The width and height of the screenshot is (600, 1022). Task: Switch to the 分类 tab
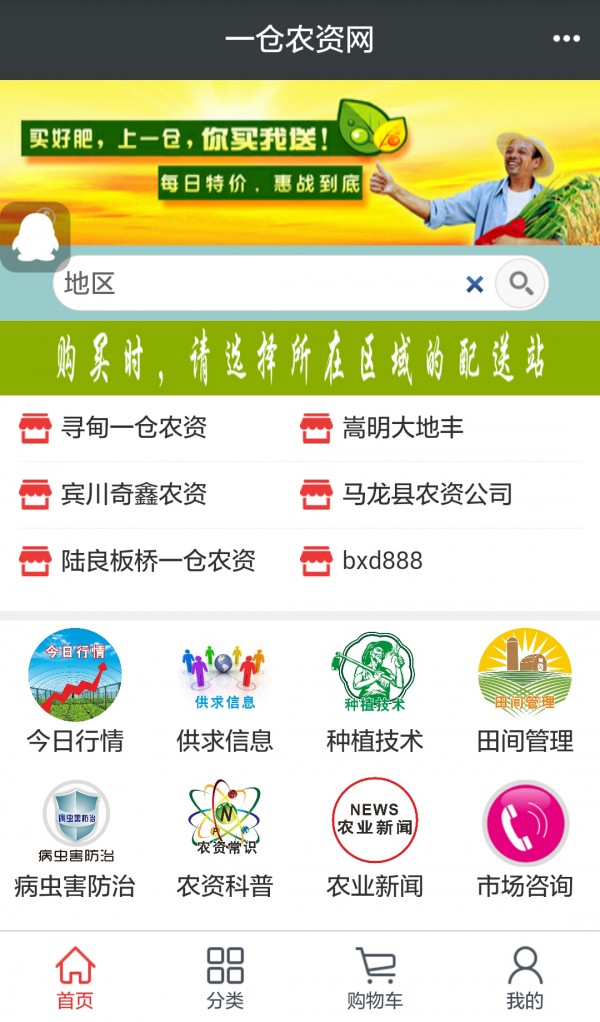tap(225, 978)
